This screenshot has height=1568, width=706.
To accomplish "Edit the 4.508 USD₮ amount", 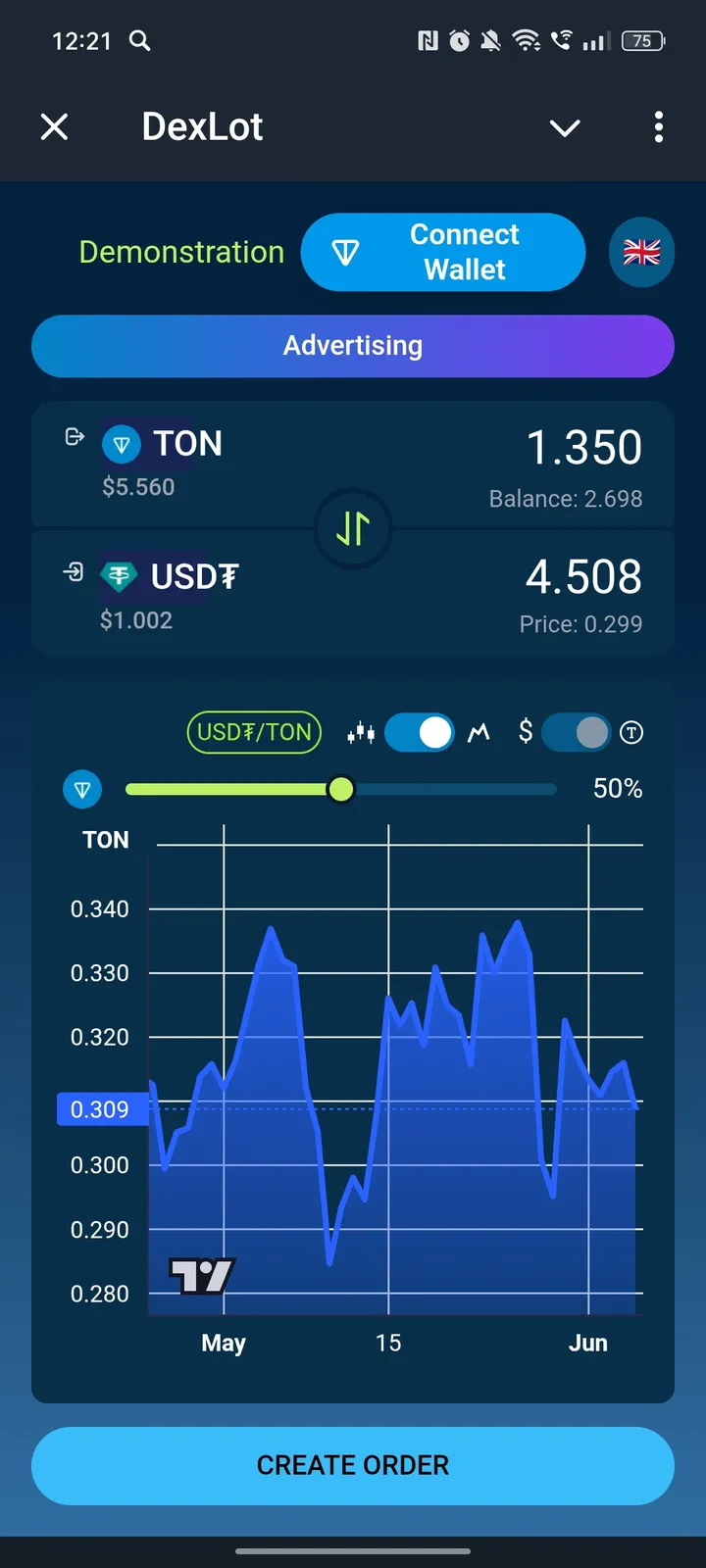I will [583, 576].
